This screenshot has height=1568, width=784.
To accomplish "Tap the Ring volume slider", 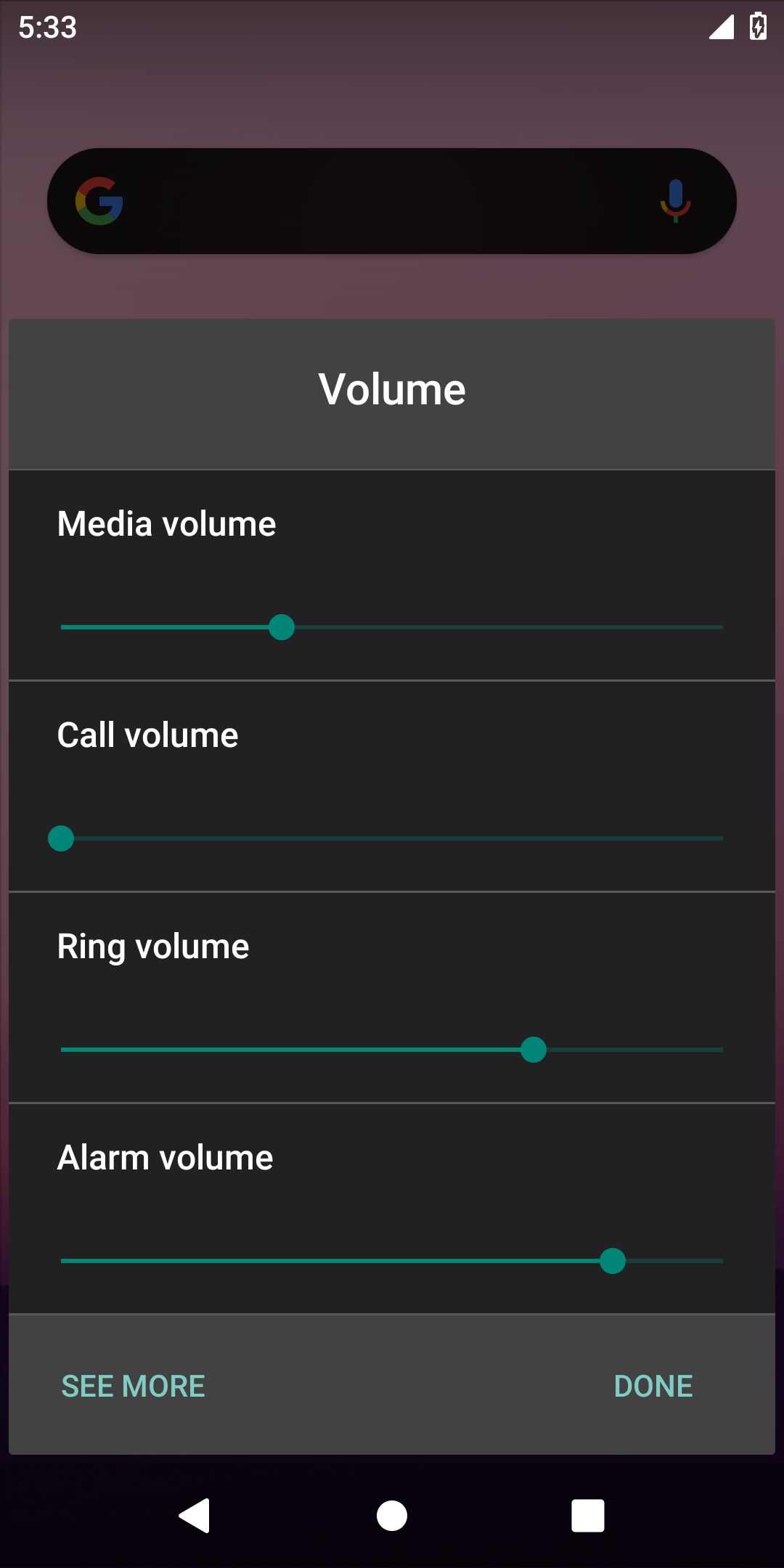I will (392, 1050).
